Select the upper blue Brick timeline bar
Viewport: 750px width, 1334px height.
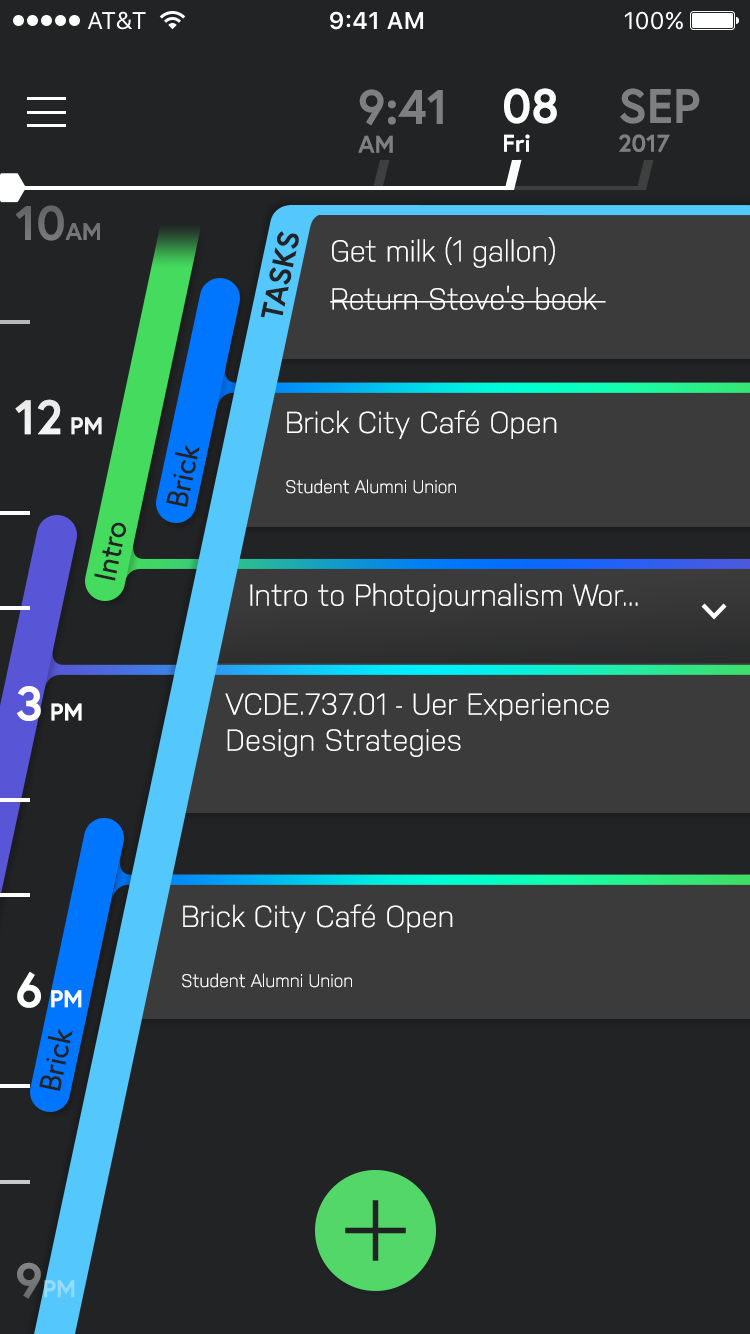[198, 400]
